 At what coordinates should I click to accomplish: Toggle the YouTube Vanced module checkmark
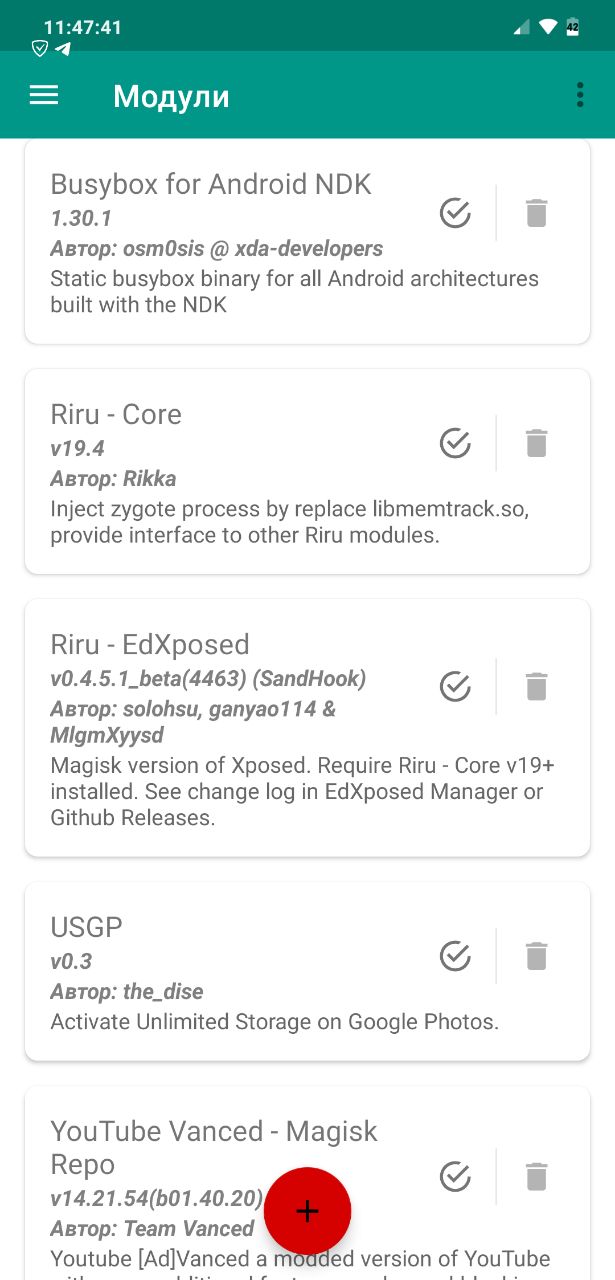(x=455, y=1176)
